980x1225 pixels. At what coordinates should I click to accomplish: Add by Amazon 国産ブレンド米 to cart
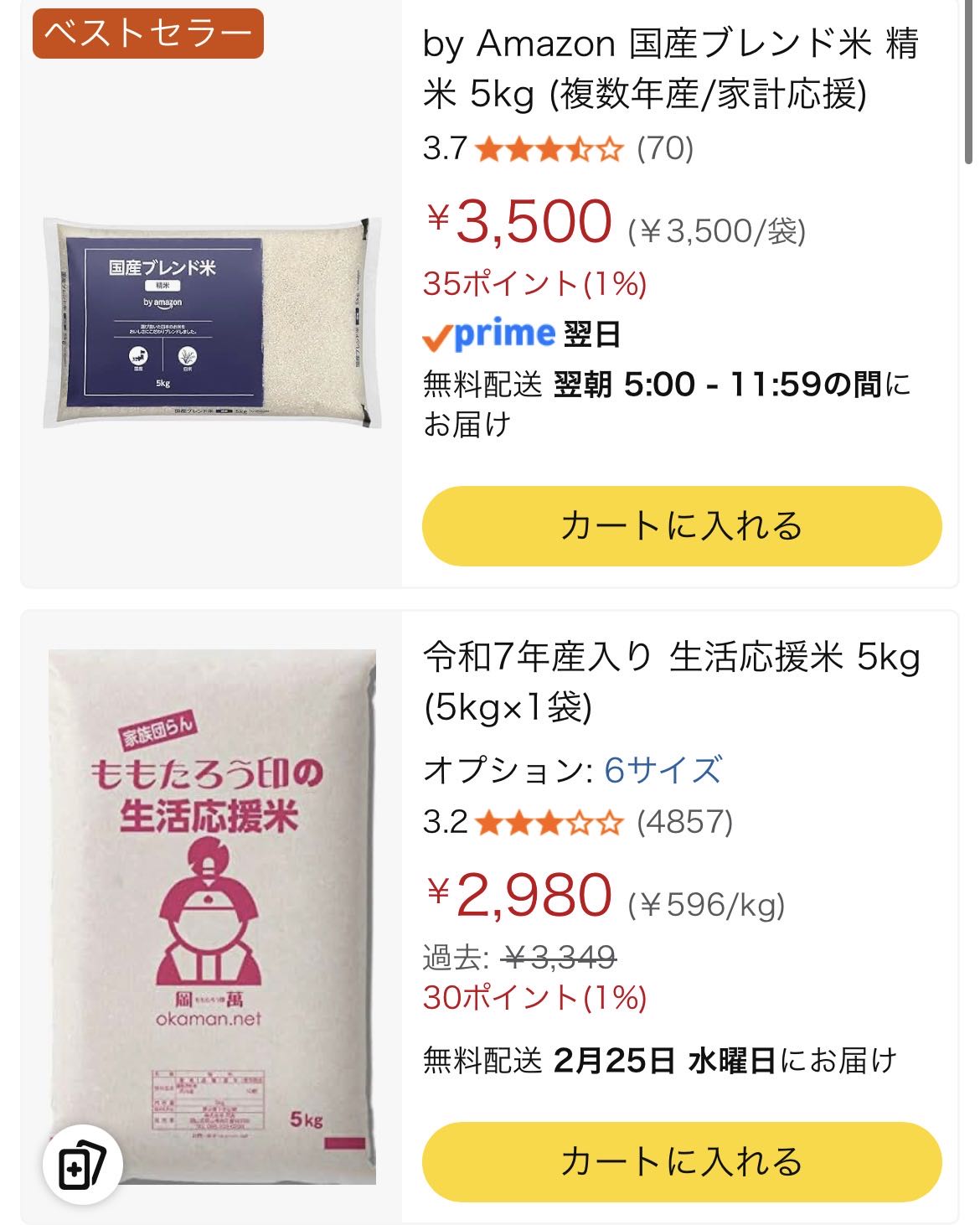[681, 526]
